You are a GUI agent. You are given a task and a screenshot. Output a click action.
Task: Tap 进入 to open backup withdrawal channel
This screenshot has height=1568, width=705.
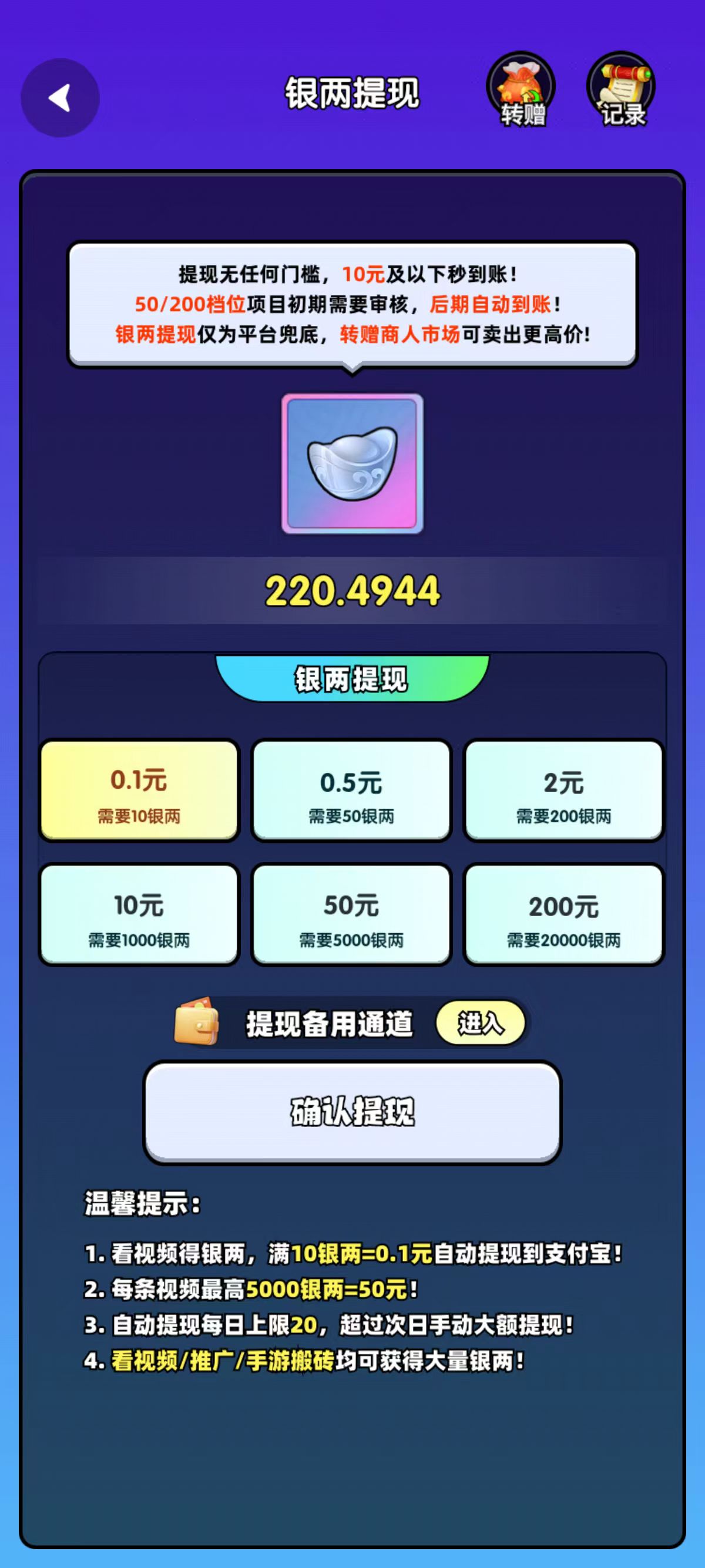481,1023
